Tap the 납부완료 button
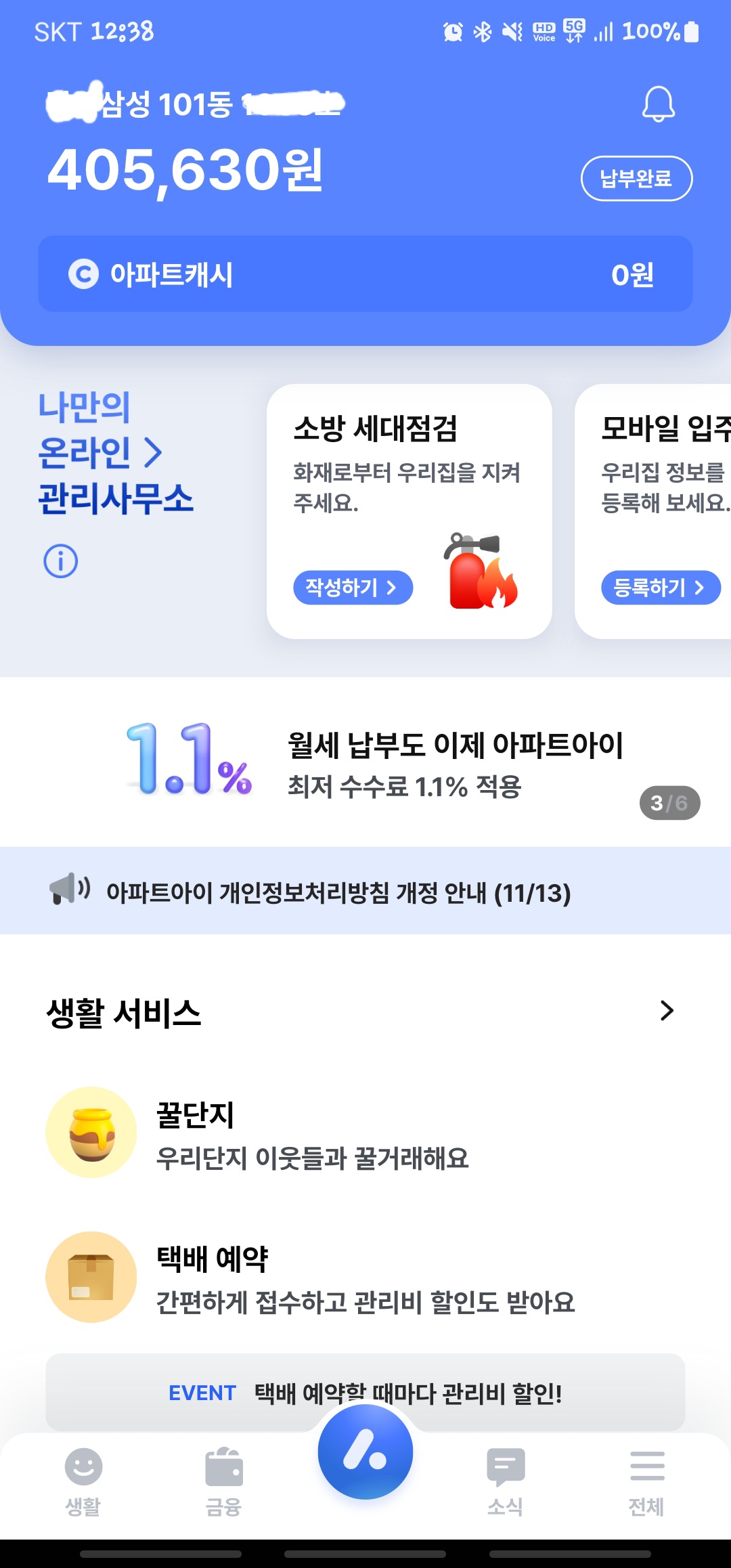 [636, 179]
